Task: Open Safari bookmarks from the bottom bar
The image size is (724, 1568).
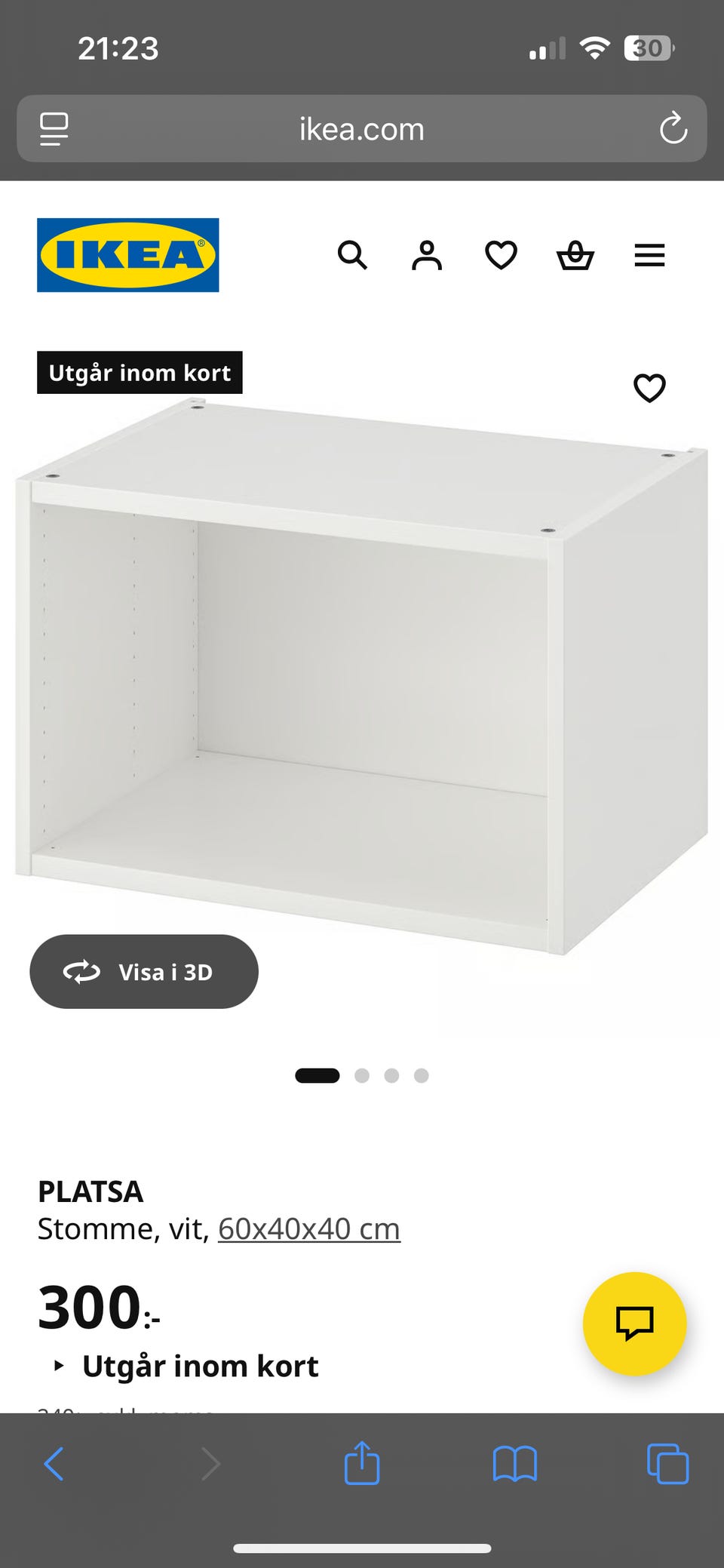Action: click(515, 1463)
